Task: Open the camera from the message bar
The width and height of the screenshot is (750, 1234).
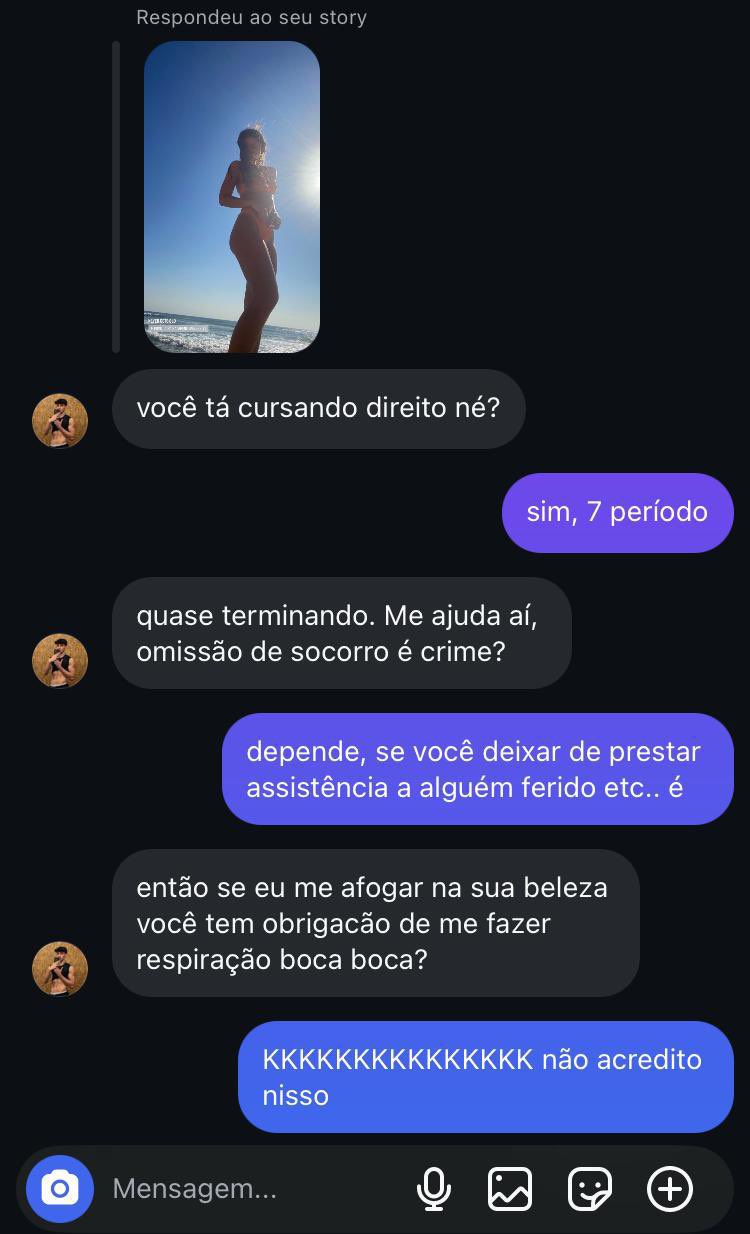Action: pyautogui.click(x=60, y=1188)
